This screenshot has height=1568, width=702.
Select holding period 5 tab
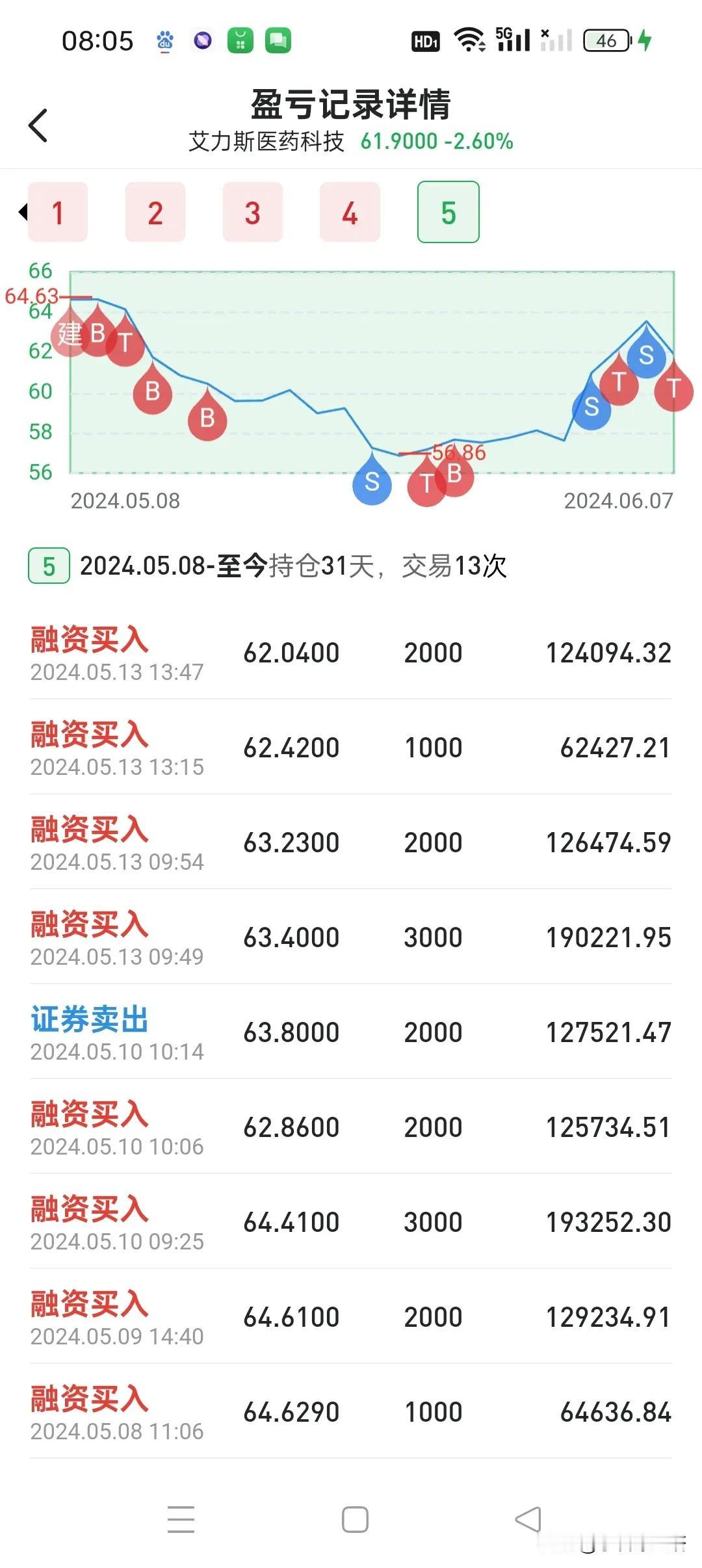(x=448, y=212)
